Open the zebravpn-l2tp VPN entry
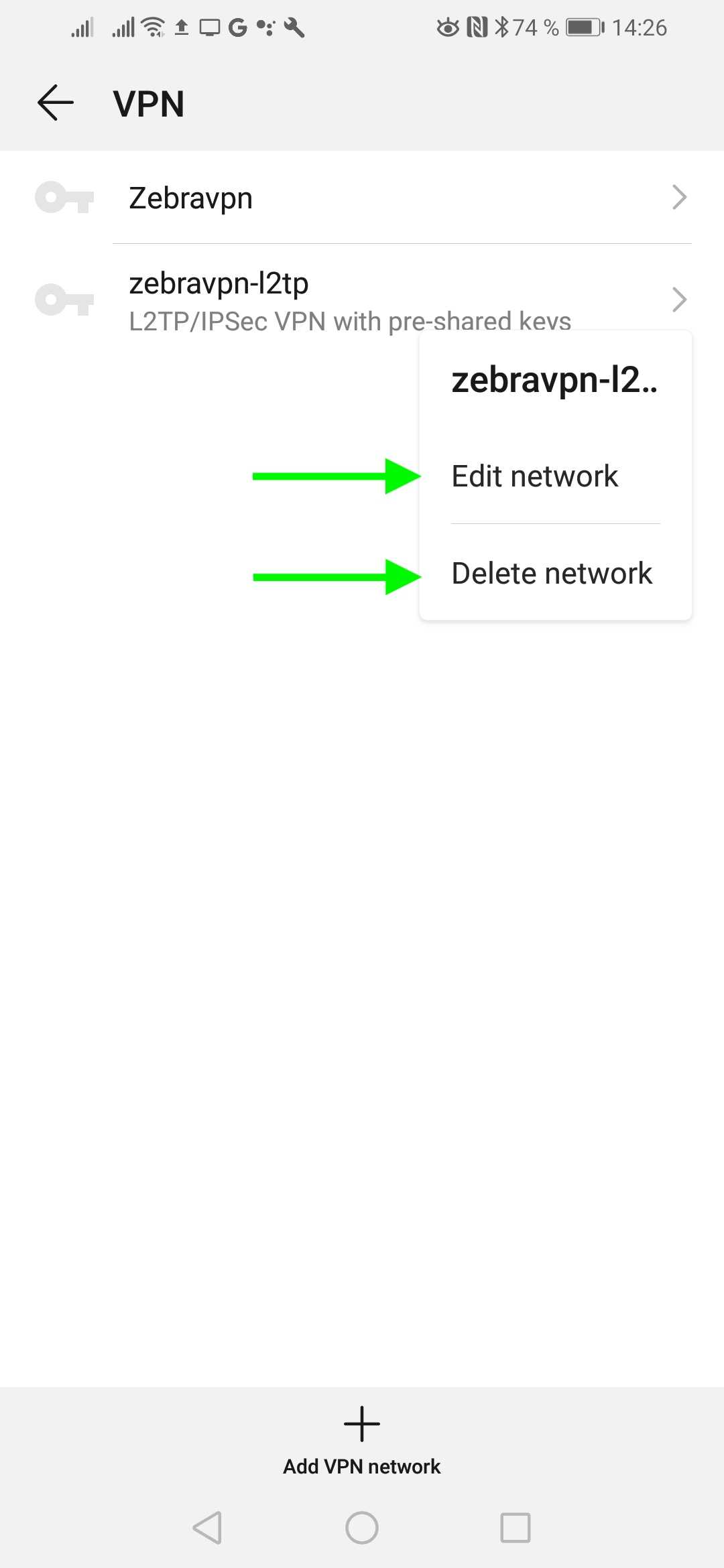Screen dimensions: 724x1568 click(268, 295)
